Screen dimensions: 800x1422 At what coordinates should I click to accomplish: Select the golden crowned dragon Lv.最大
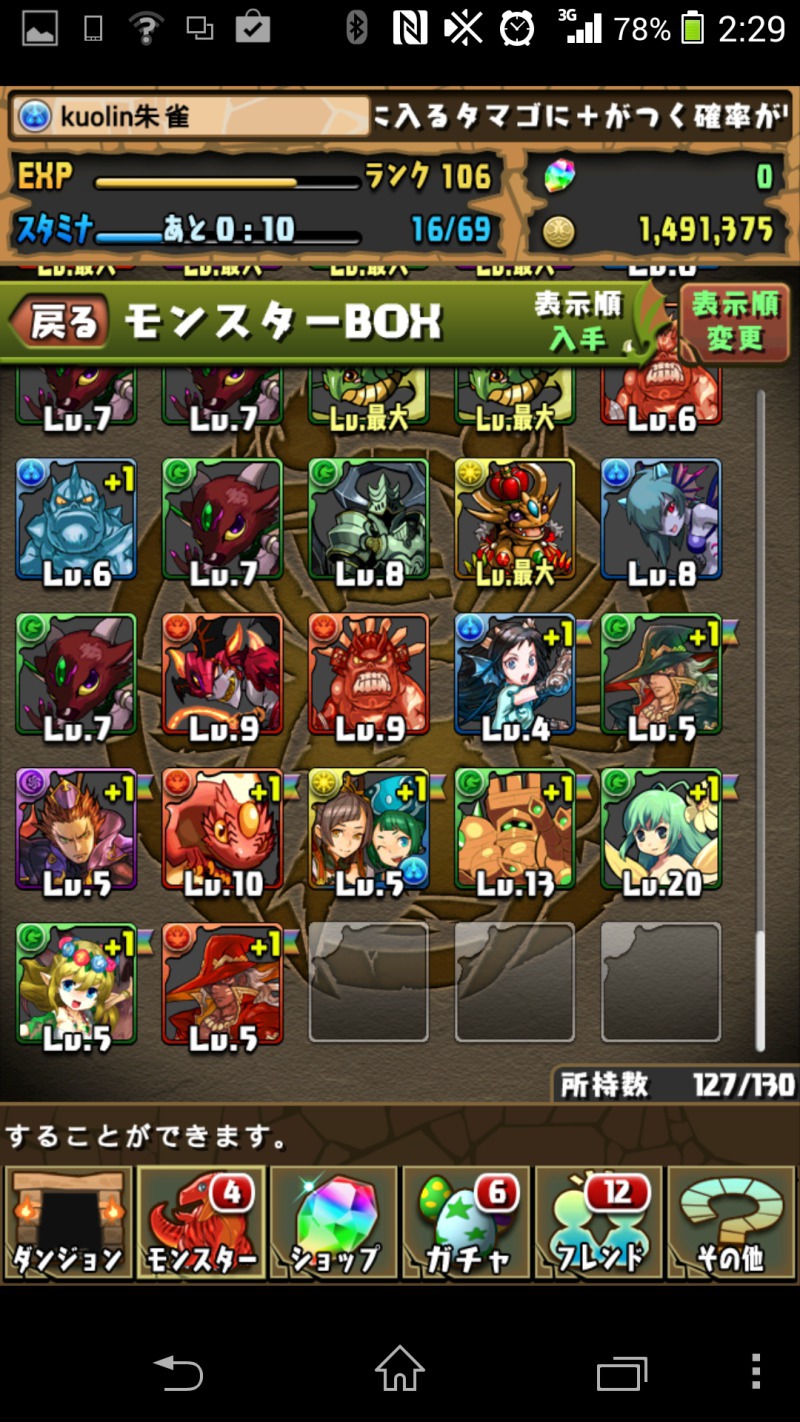[x=515, y=520]
